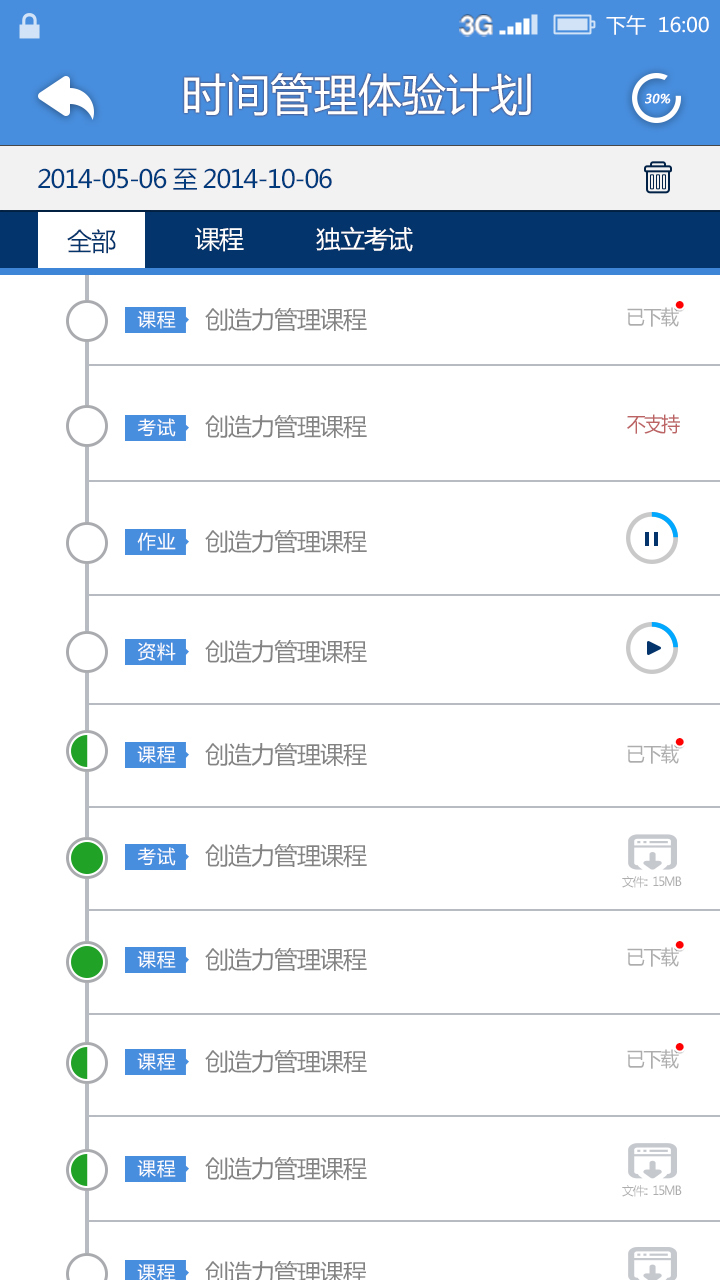The width and height of the screenshot is (720, 1280).
Task: Delete the plan with the trash icon
Action: point(657,178)
